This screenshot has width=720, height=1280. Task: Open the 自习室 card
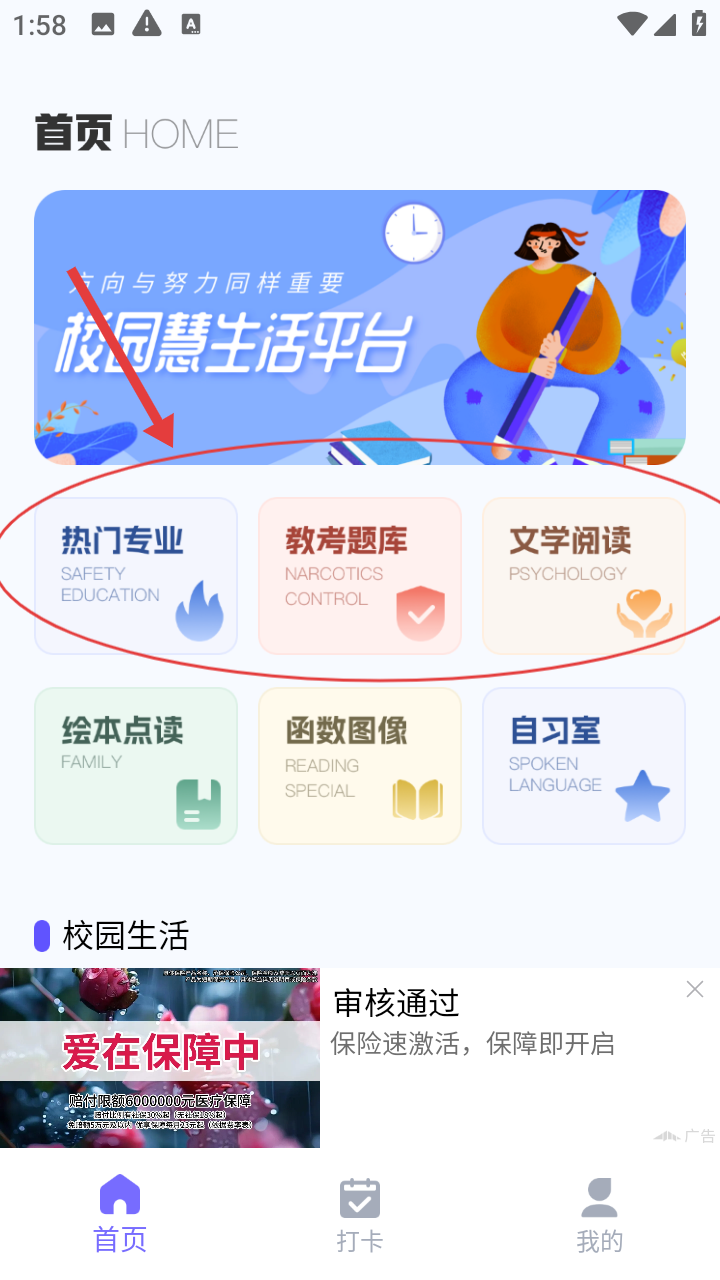click(x=584, y=766)
